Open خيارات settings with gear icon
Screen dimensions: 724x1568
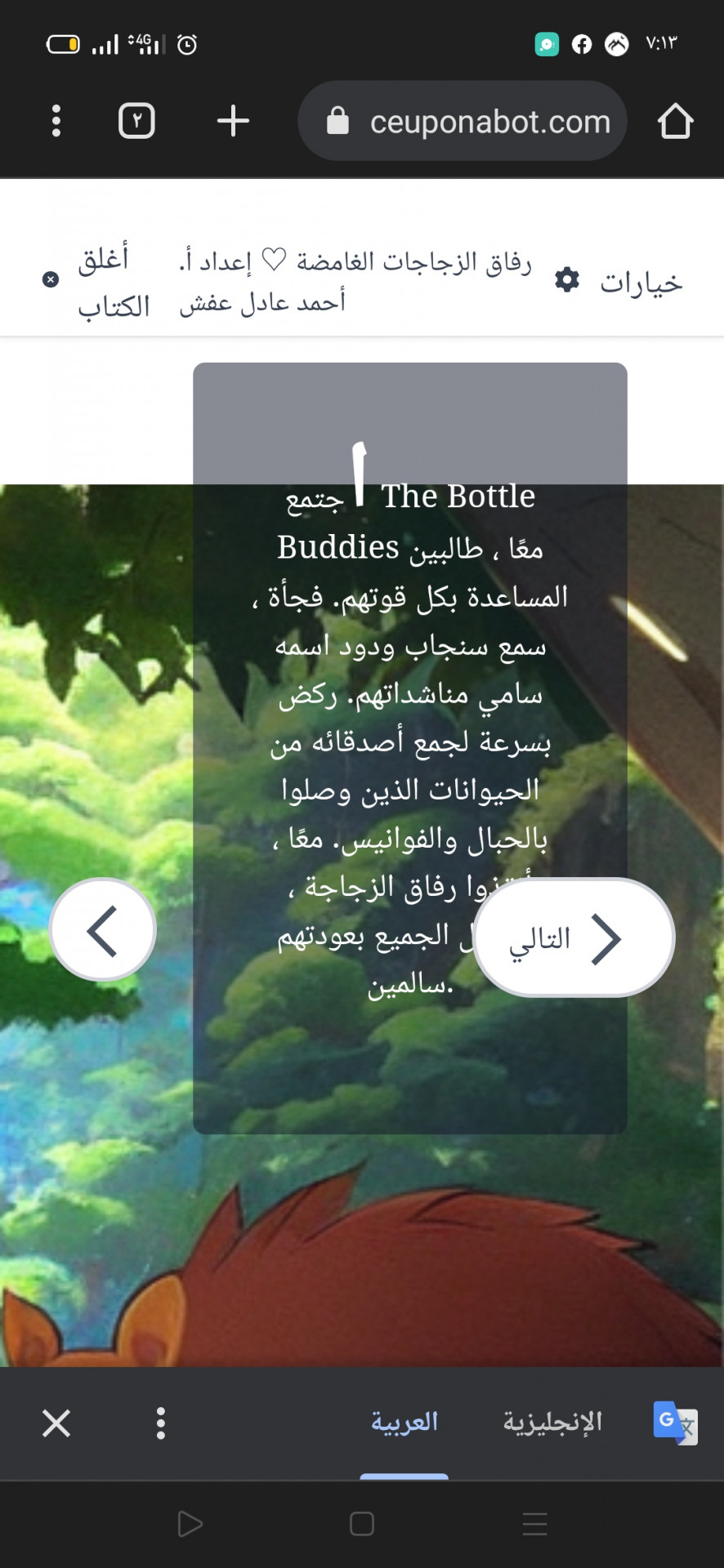point(619,282)
